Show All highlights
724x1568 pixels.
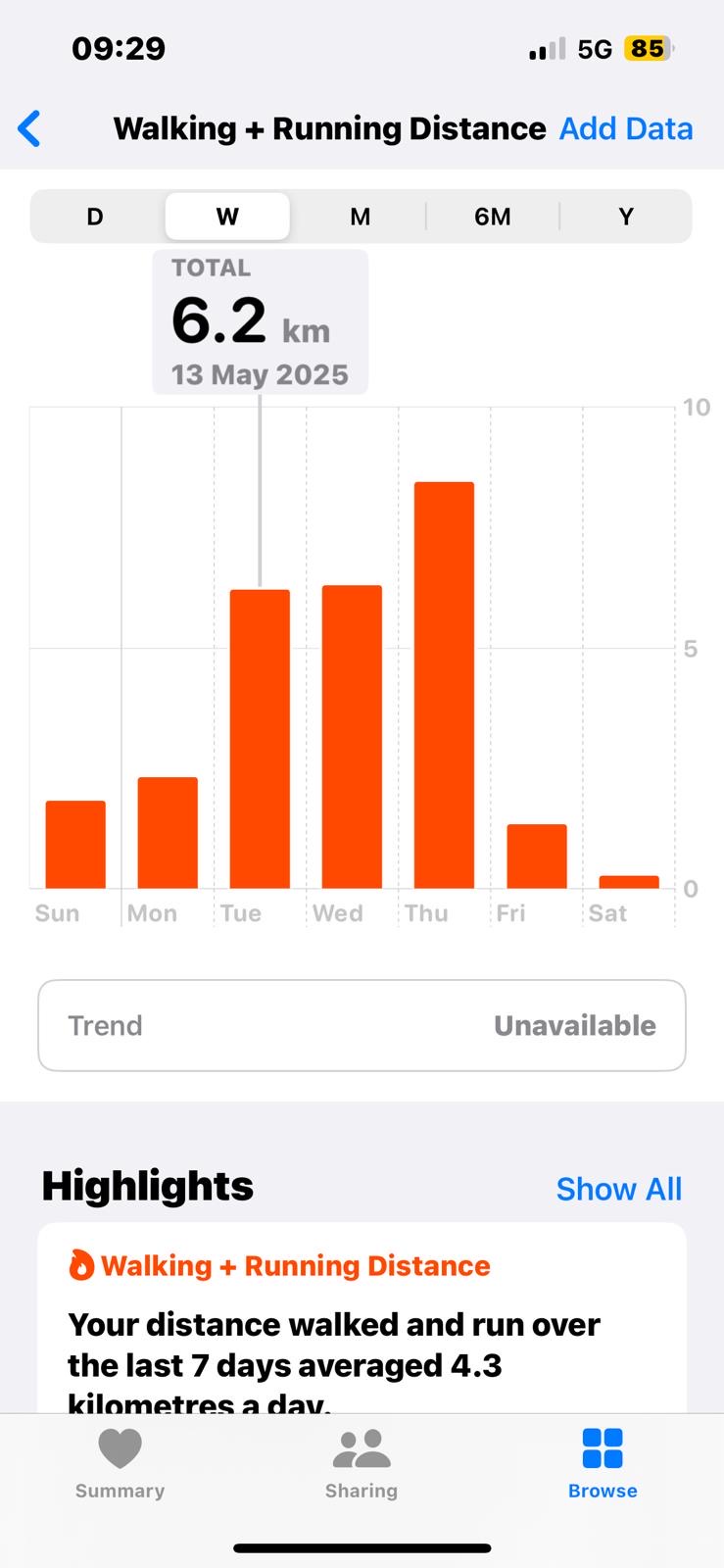[x=618, y=1189]
